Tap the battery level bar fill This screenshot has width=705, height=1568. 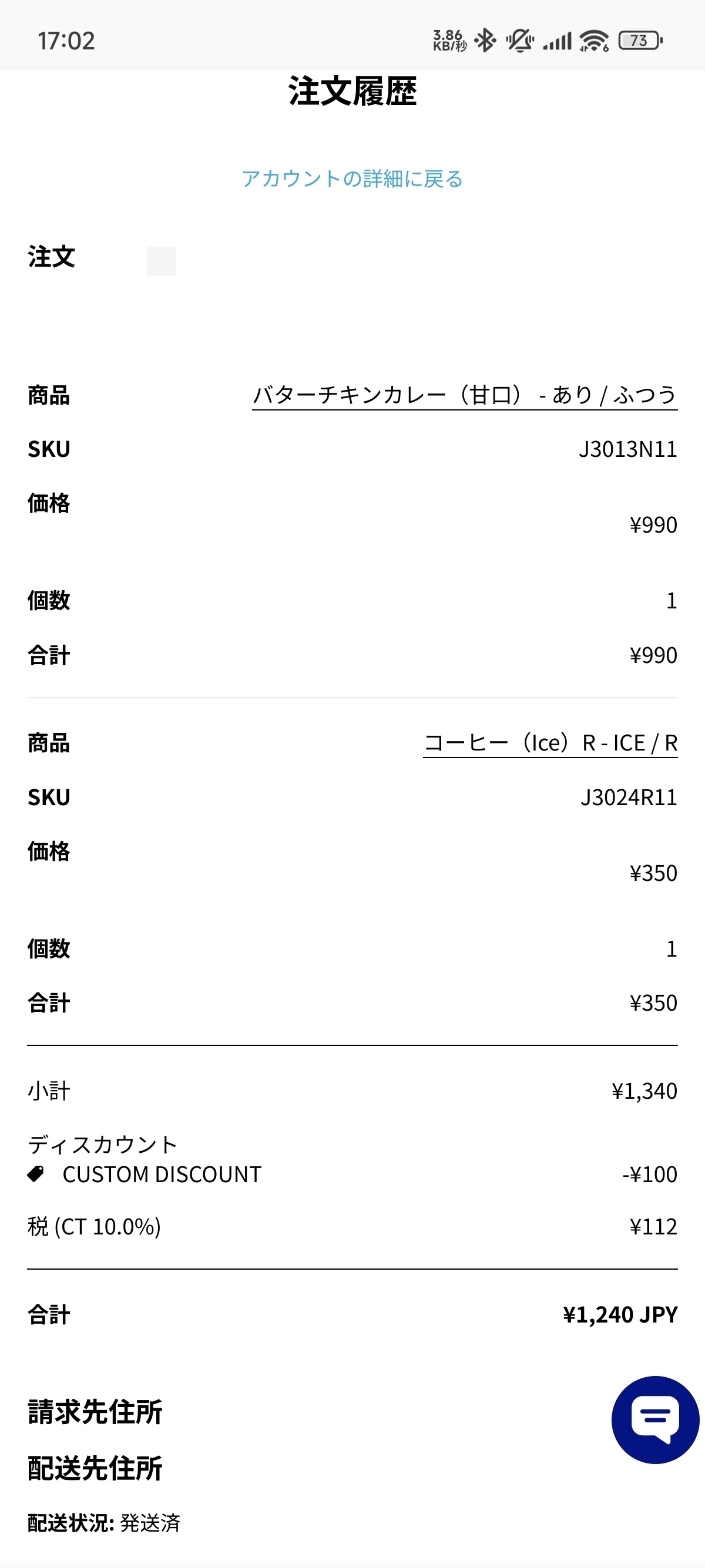coord(636,40)
